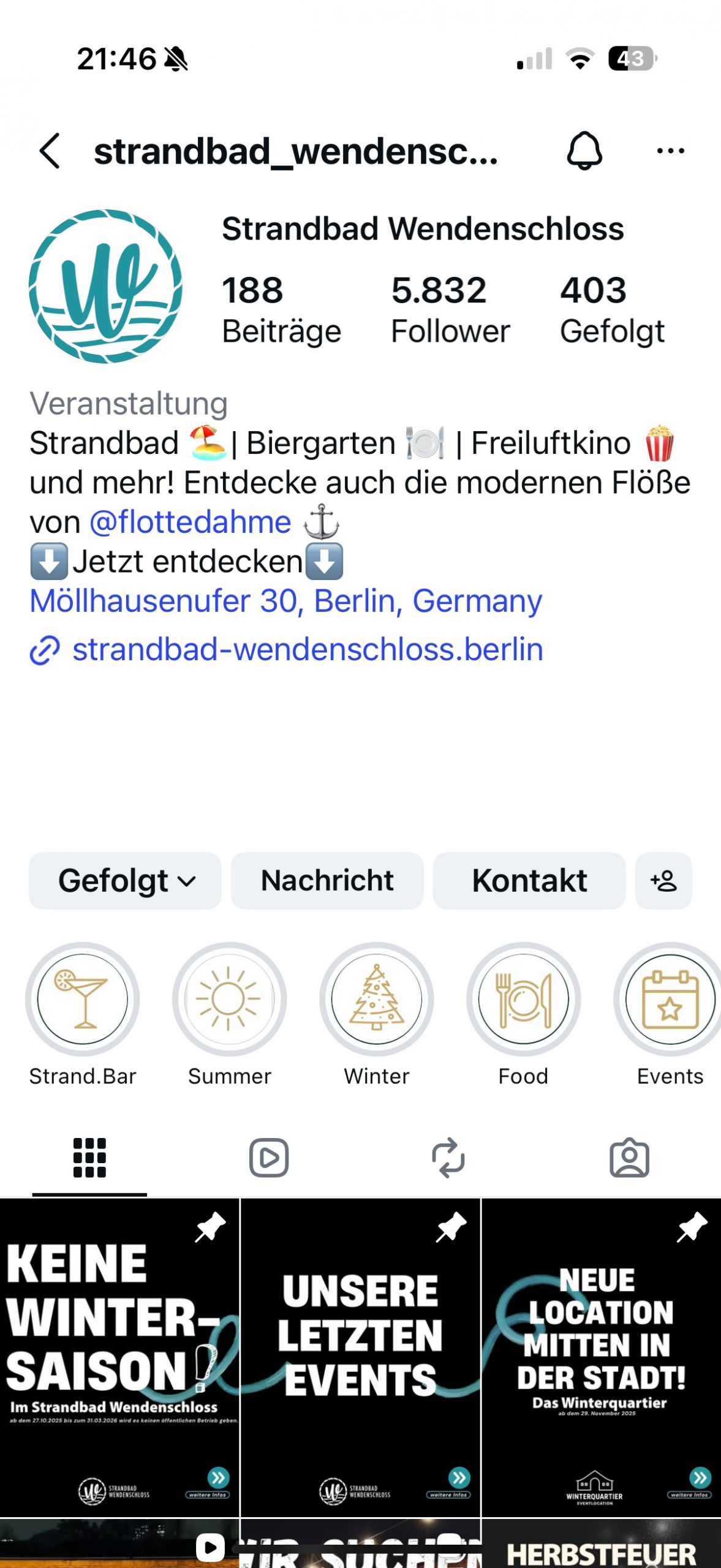Open the Strand.Bar story highlight

click(x=83, y=999)
